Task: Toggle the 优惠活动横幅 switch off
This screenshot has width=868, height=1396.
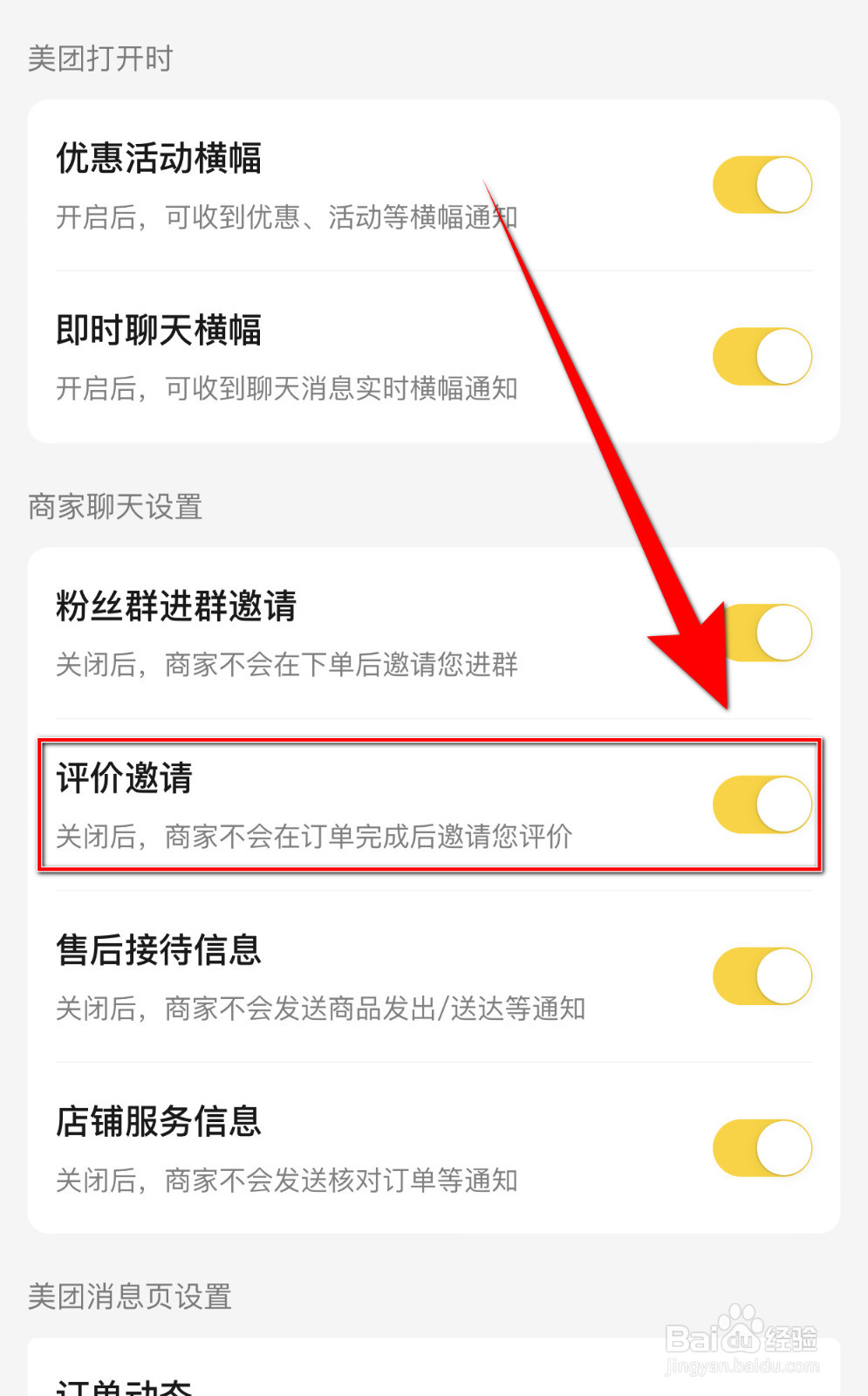Action: [762, 184]
